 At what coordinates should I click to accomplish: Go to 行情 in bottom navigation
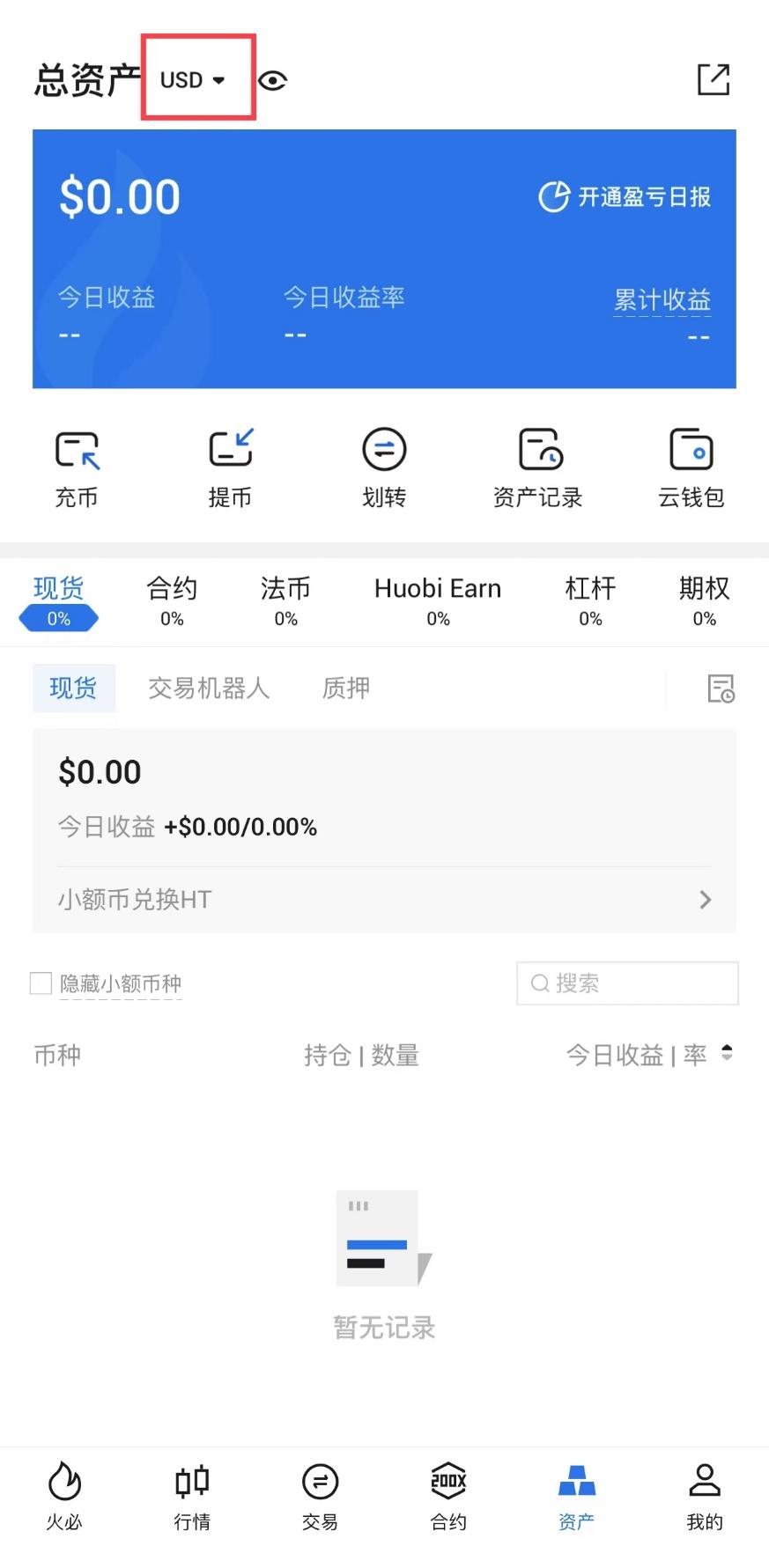192,1496
